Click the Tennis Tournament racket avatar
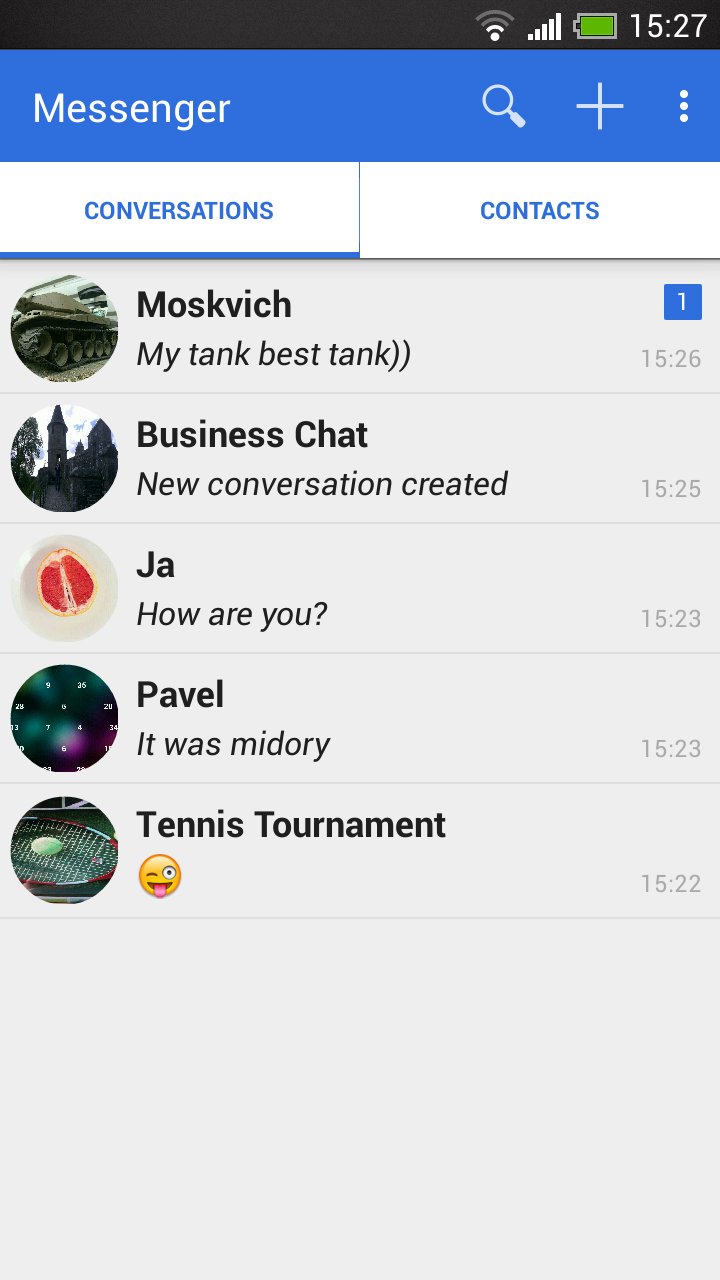The width and height of the screenshot is (720, 1280). point(64,849)
